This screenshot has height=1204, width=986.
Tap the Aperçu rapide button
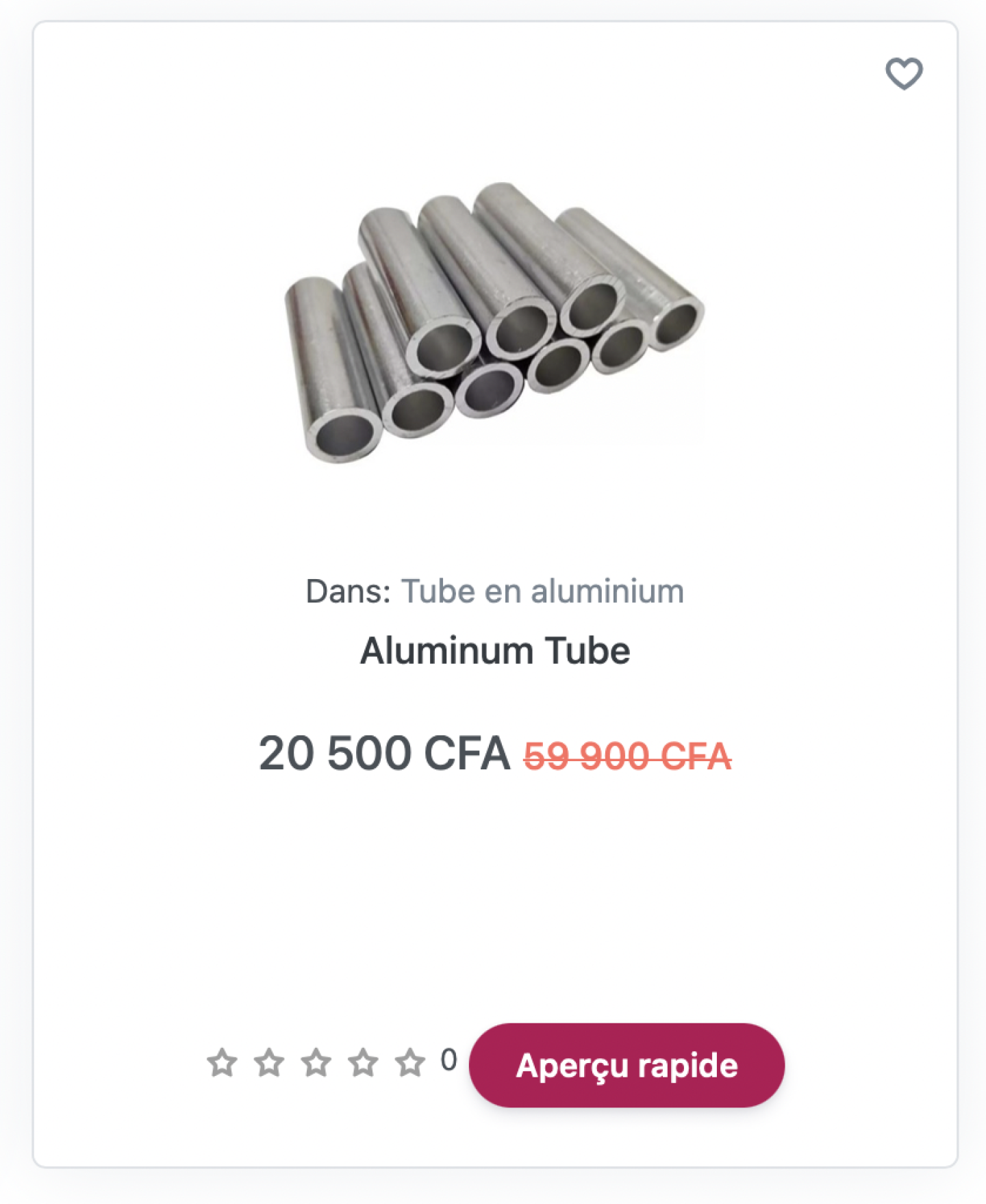click(x=627, y=1065)
